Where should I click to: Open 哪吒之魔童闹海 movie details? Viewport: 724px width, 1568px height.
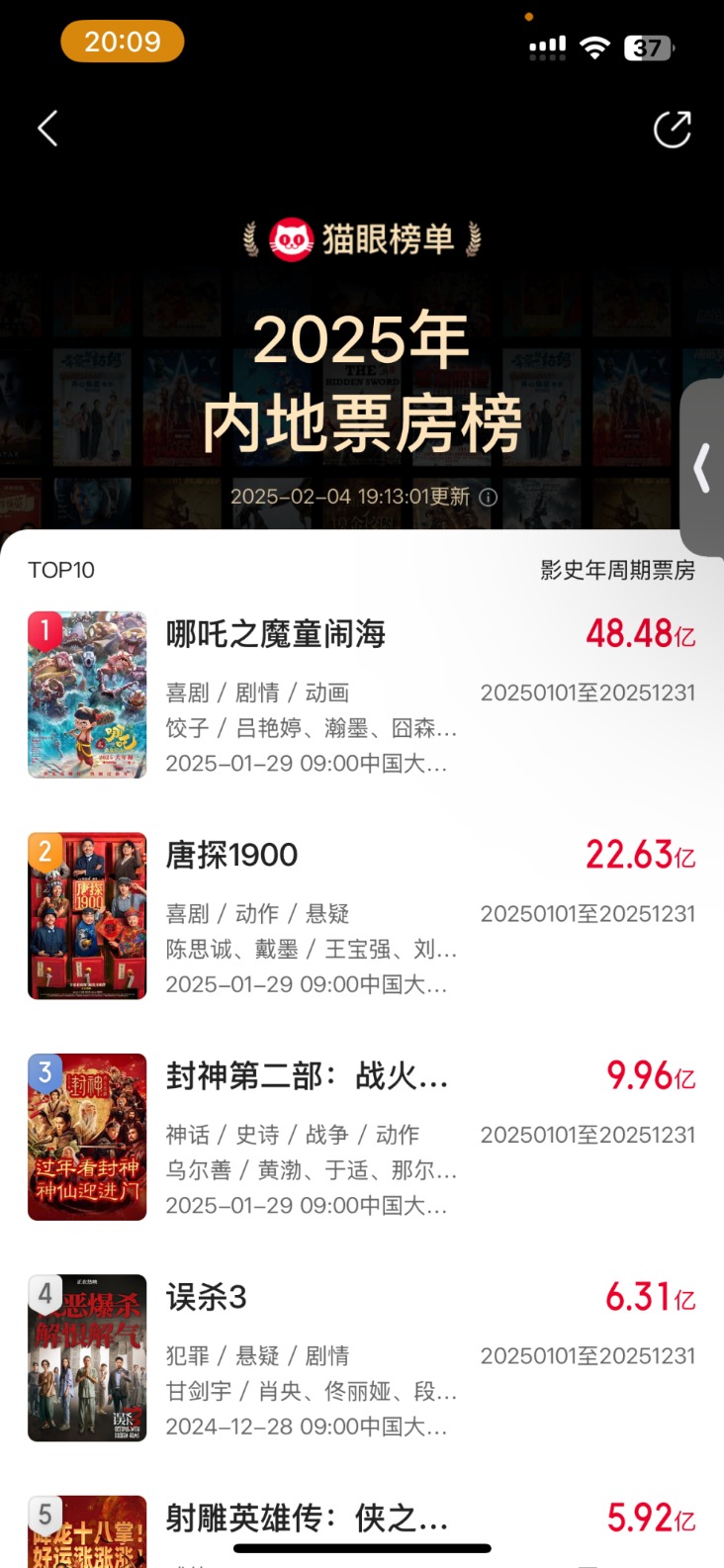click(x=276, y=634)
